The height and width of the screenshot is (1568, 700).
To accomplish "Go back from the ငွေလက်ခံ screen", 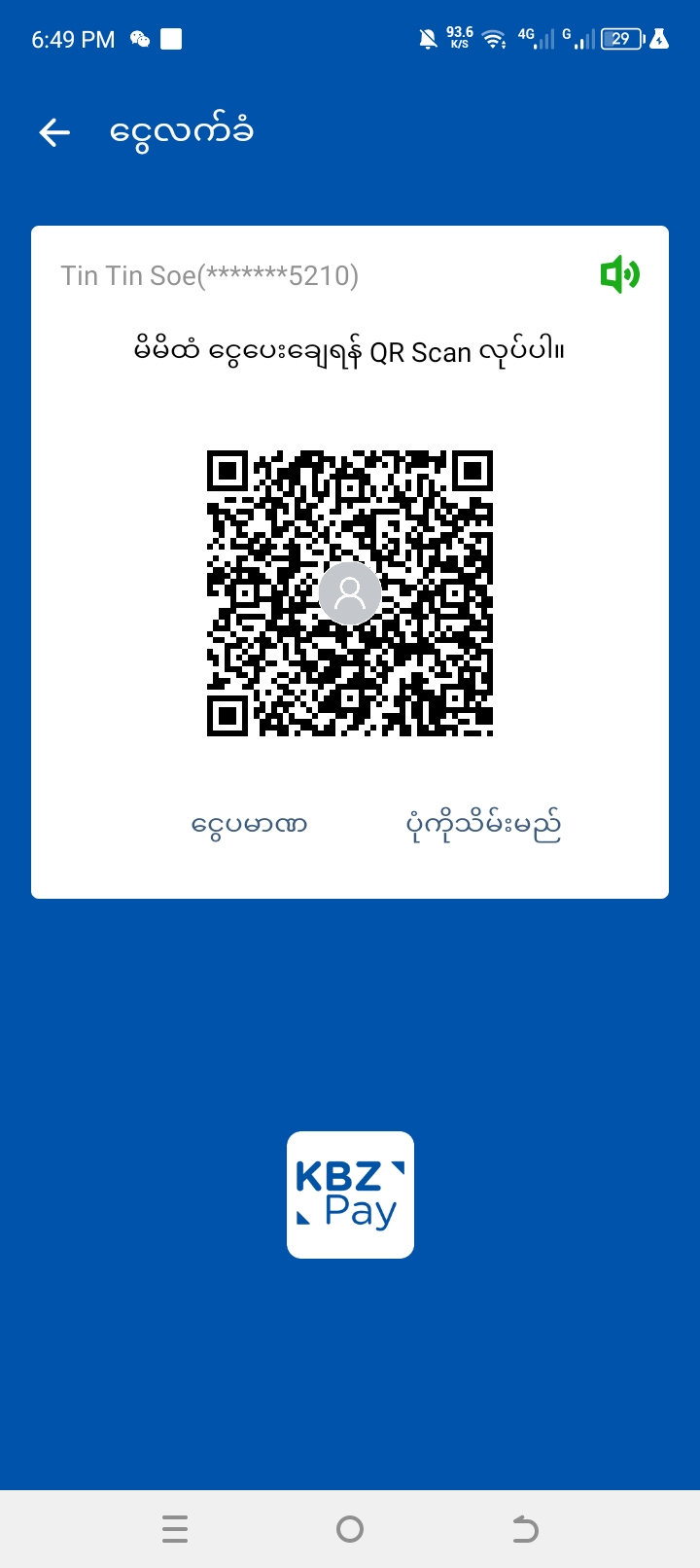I will [x=54, y=132].
